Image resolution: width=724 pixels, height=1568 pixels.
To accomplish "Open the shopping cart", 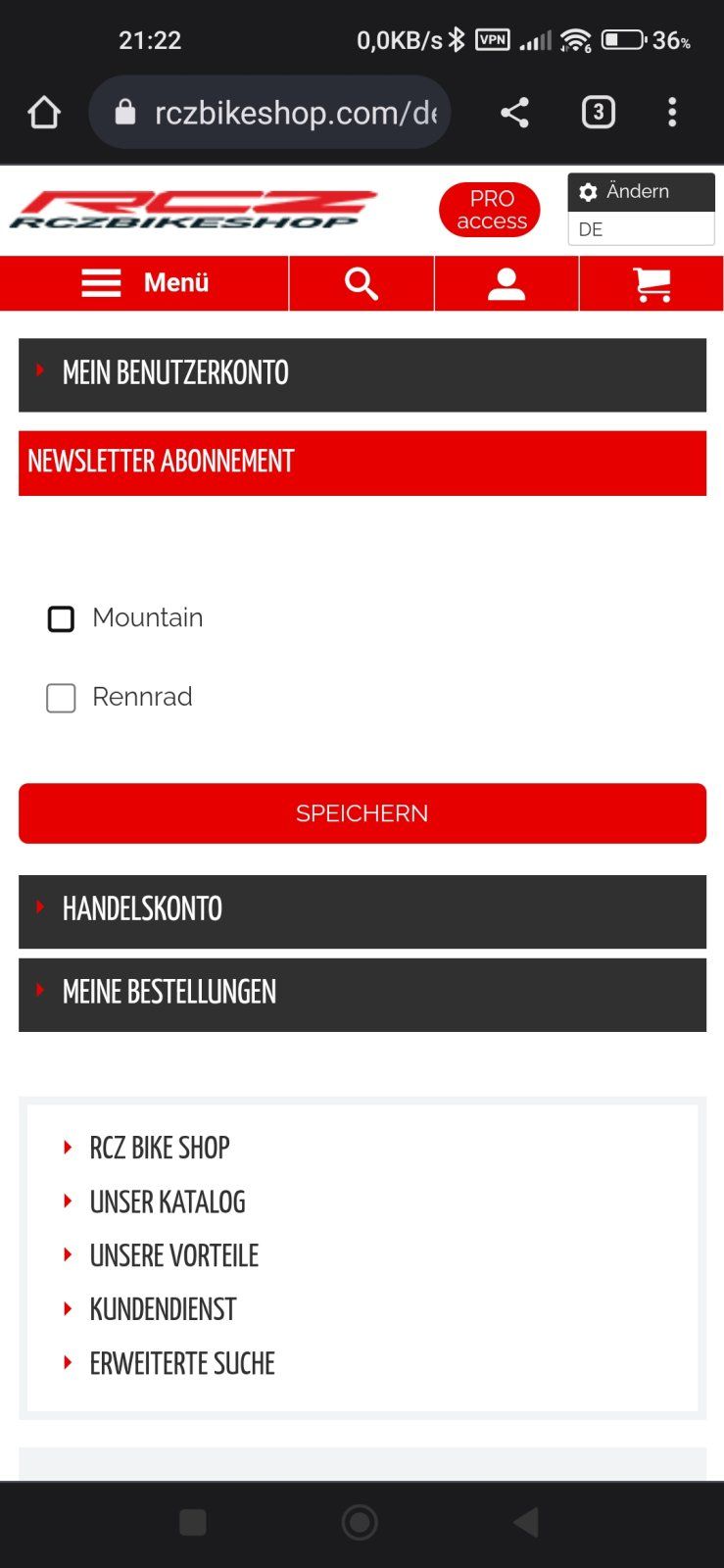I will pyautogui.click(x=652, y=283).
